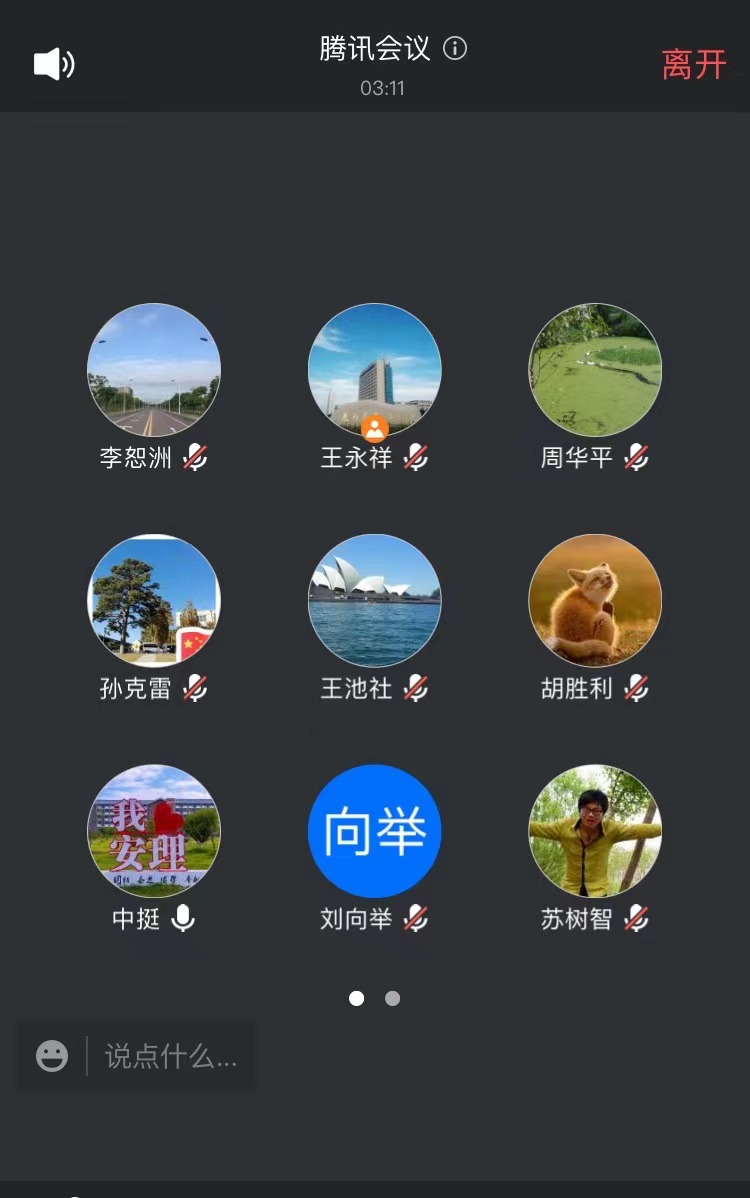Select the unmuted participant 中挺
Screen dimensions: 750x1198
(154, 831)
